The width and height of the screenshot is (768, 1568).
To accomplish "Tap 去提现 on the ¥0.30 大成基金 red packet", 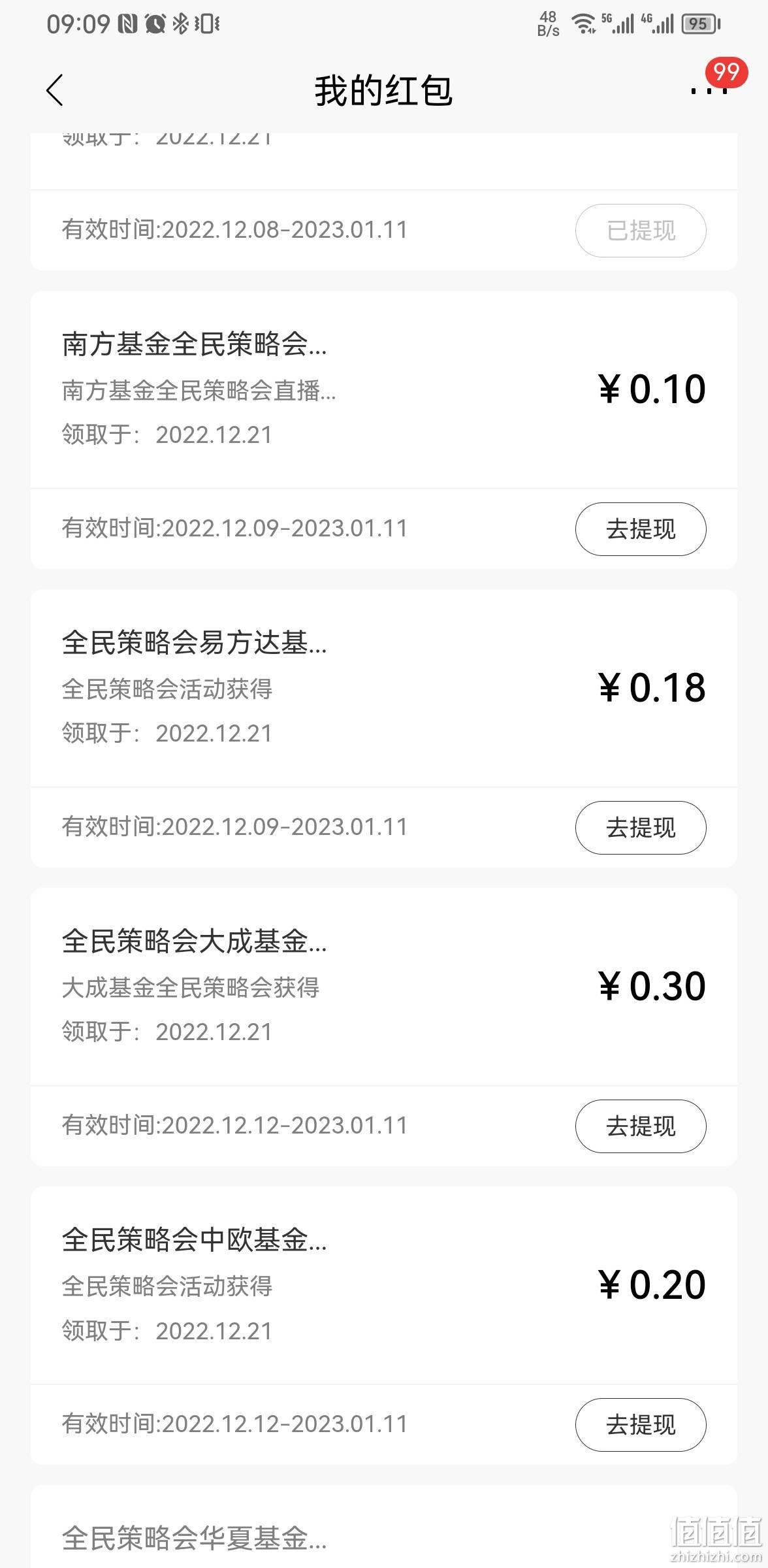I will (x=640, y=1126).
